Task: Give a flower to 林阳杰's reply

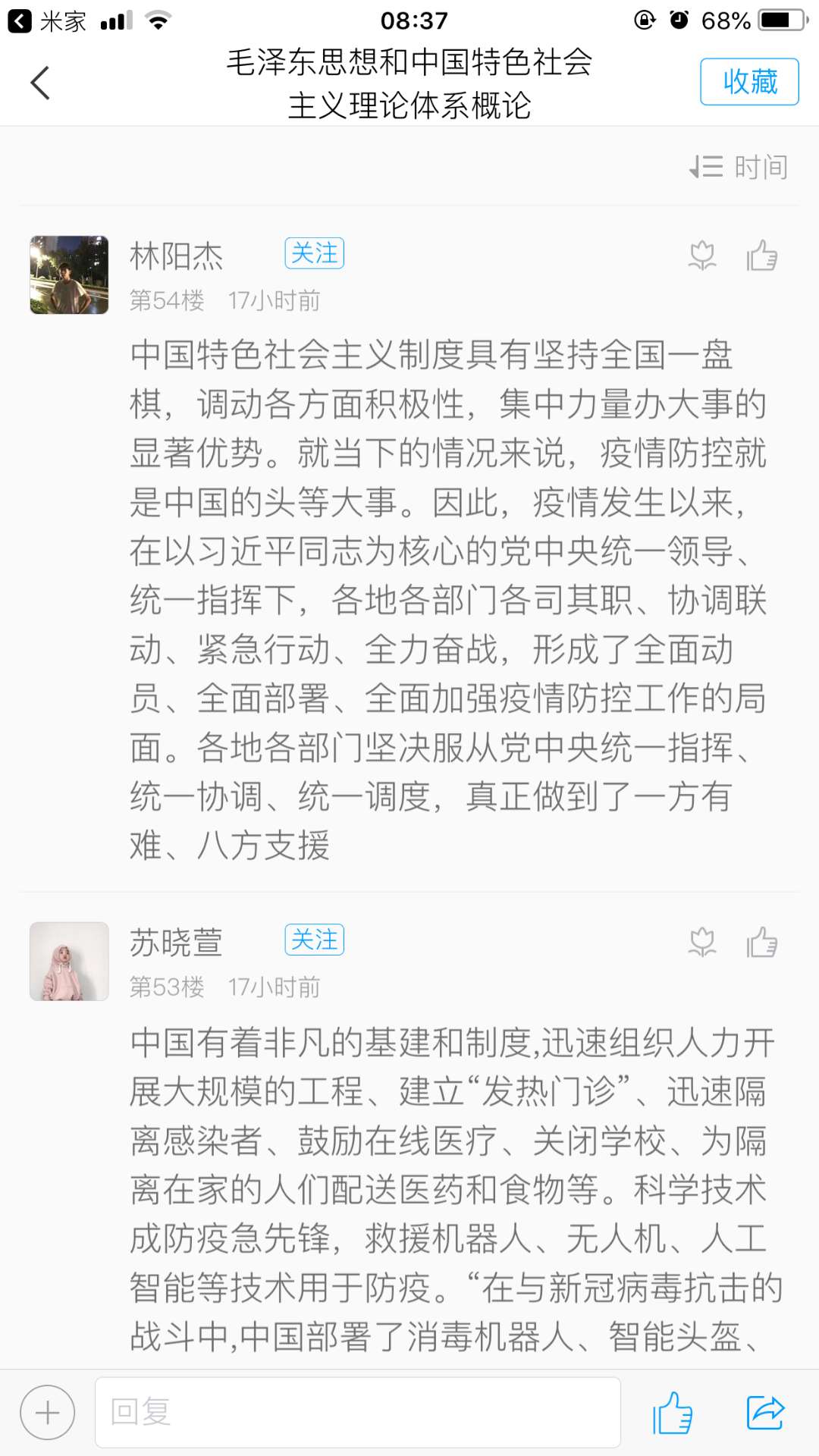Action: point(702,256)
